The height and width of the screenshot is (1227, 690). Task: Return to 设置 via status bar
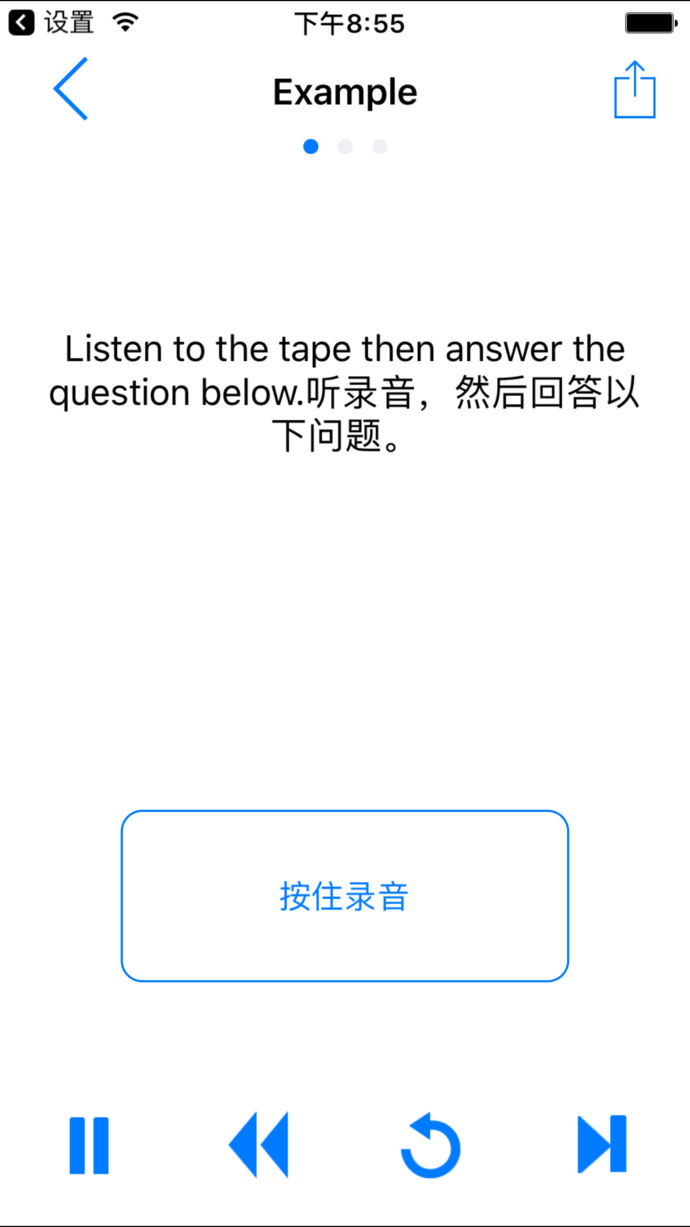pyautogui.click(x=52, y=23)
